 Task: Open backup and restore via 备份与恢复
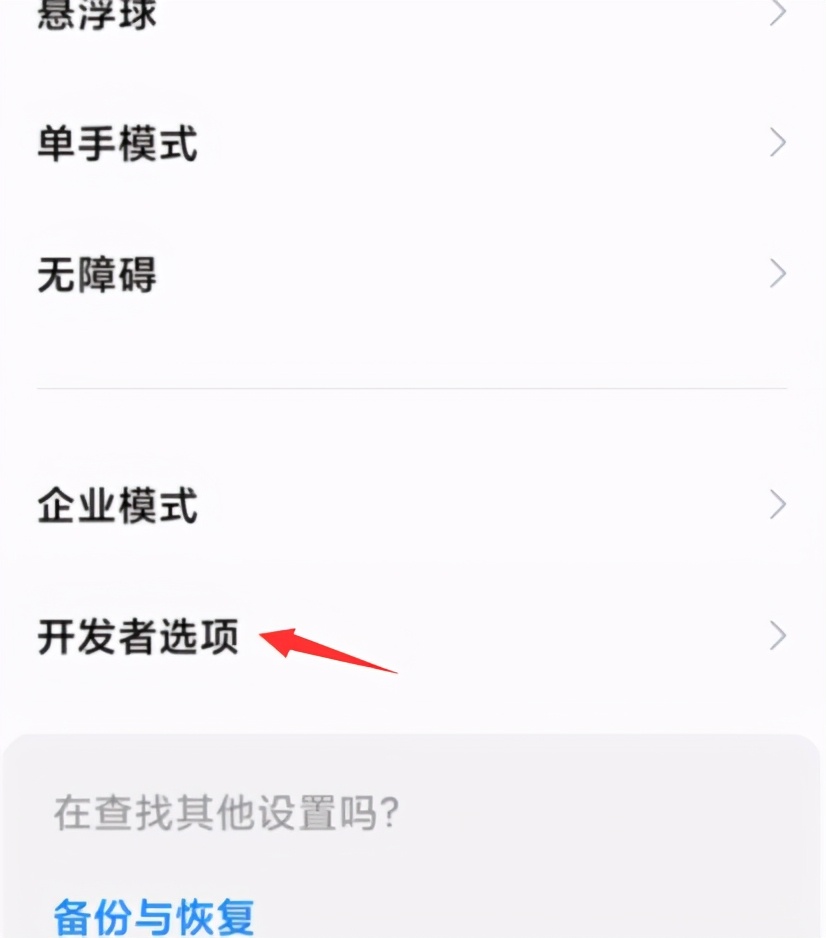point(152,915)
